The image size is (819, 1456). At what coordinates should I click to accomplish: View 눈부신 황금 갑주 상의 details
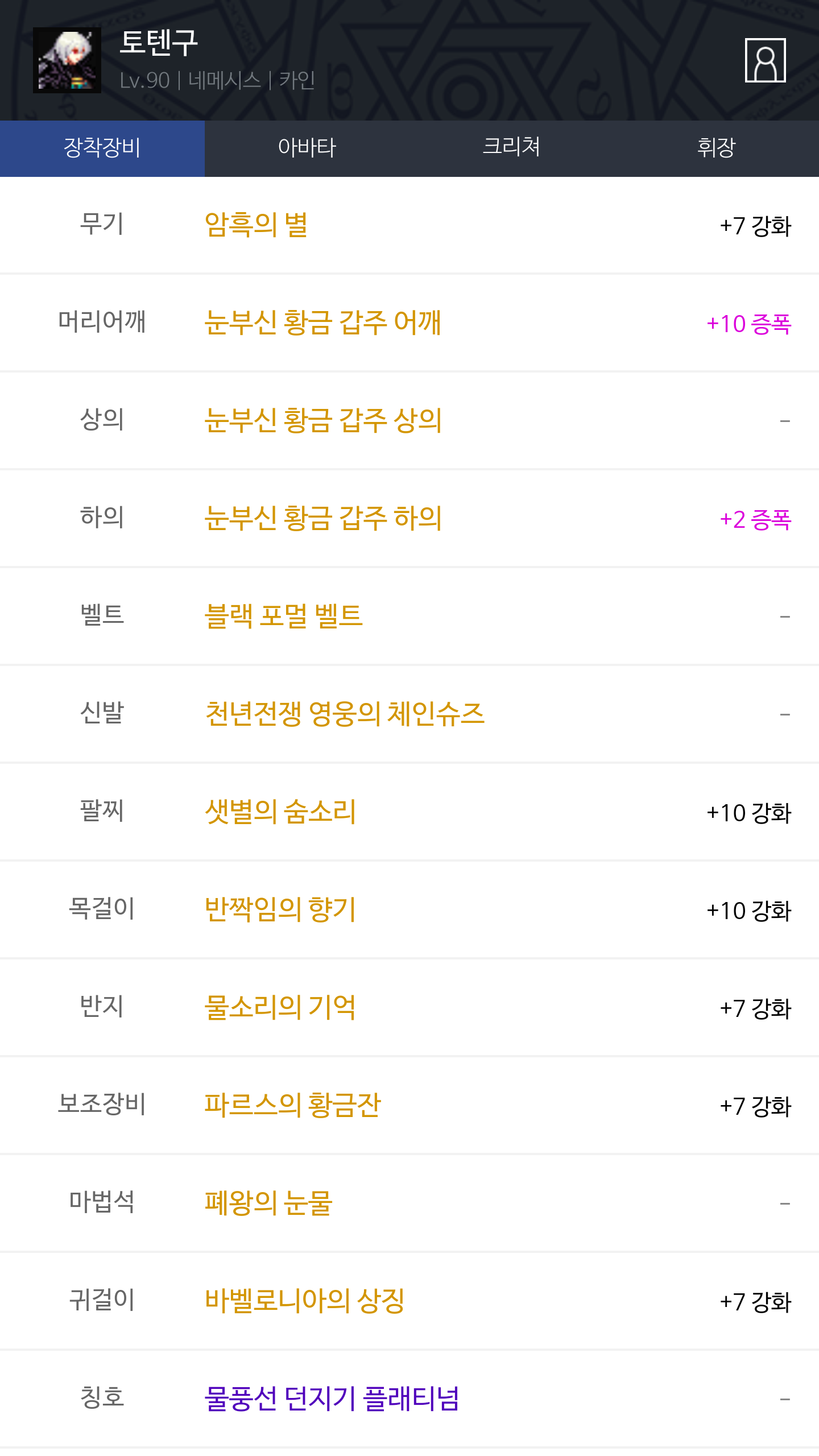click(x=323, y=420)
